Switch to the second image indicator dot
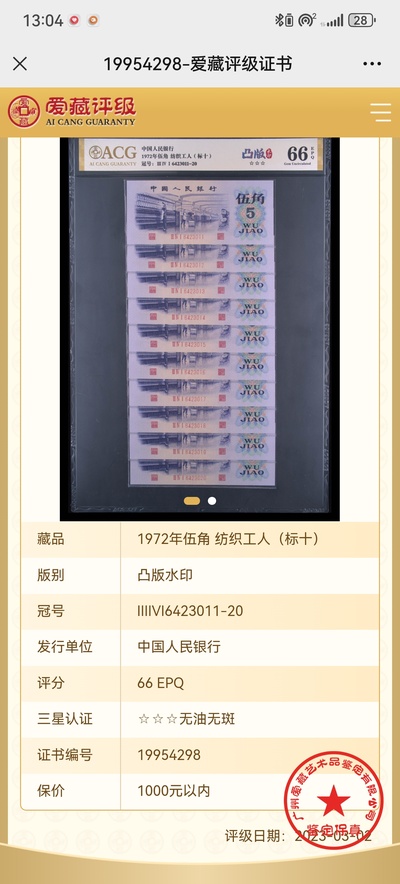The image size is (400, 884). point(212,501)
